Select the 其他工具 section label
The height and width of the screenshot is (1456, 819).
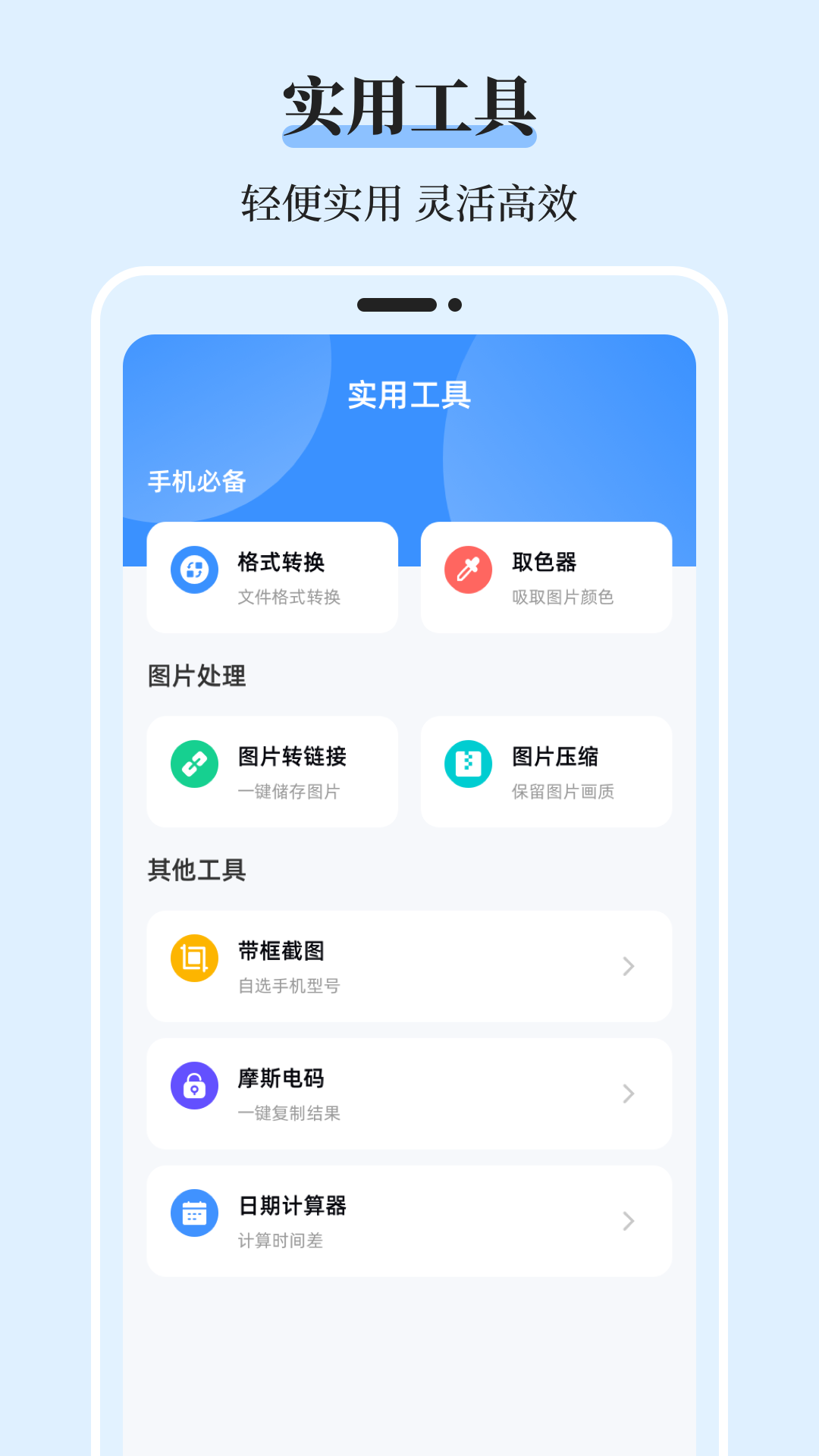point(197,870)
